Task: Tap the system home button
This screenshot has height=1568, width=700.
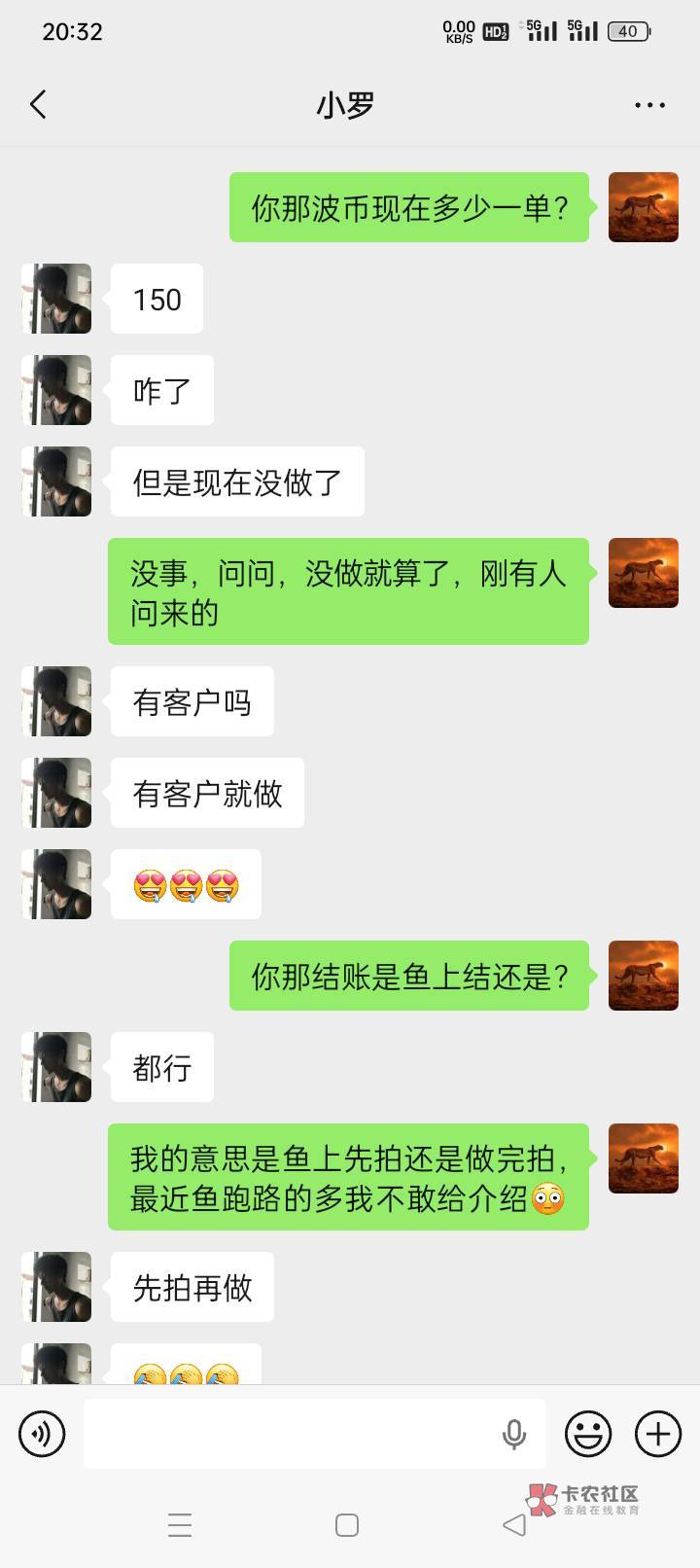Action: click(x=347, y=1524)
